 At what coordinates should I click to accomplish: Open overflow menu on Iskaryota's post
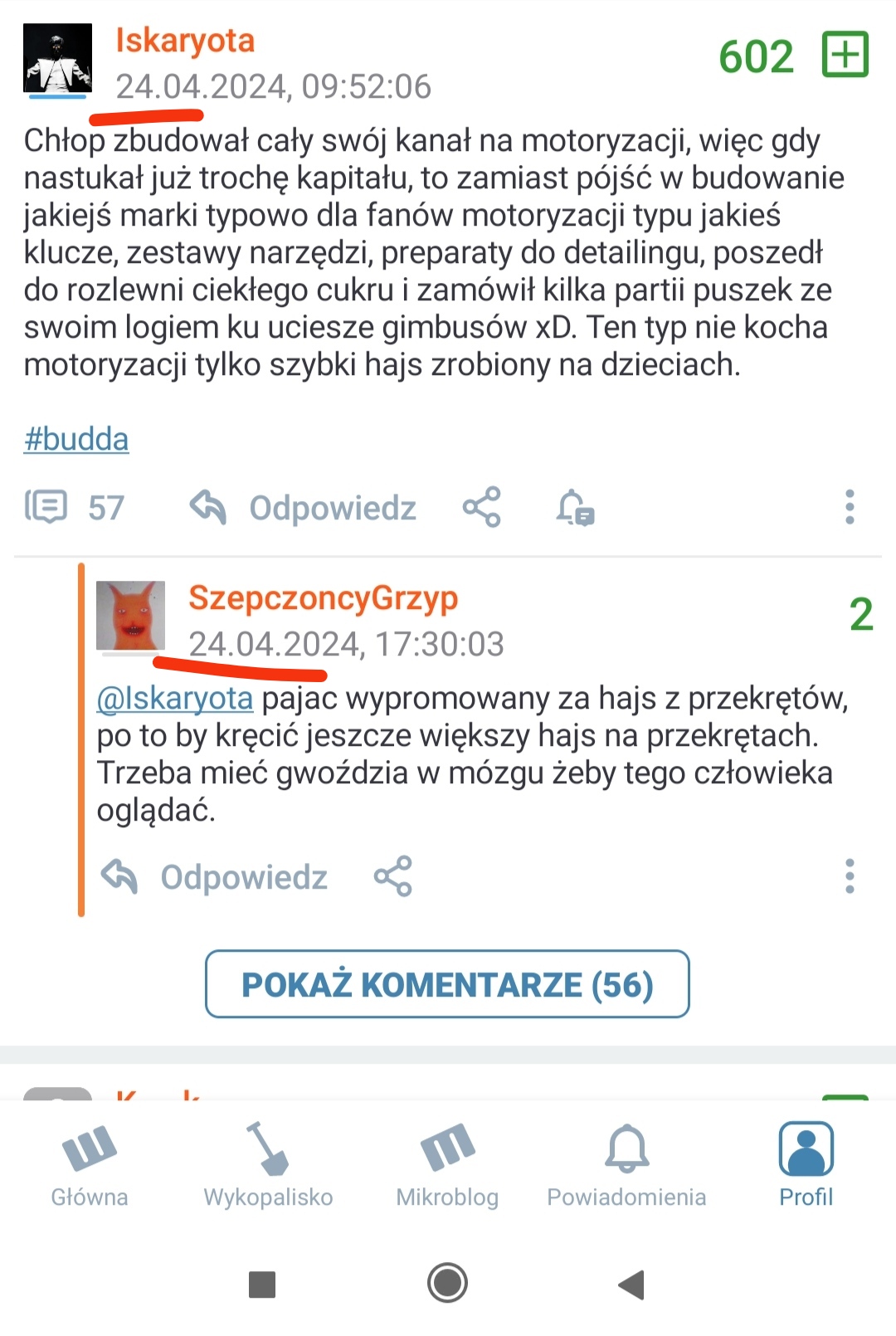tap(849, 507)
